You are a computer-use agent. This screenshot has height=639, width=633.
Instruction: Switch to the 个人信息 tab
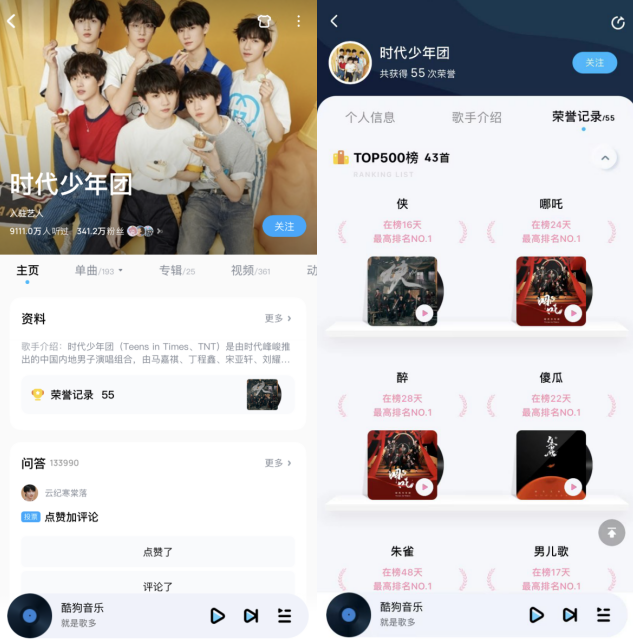pos(370,117)
